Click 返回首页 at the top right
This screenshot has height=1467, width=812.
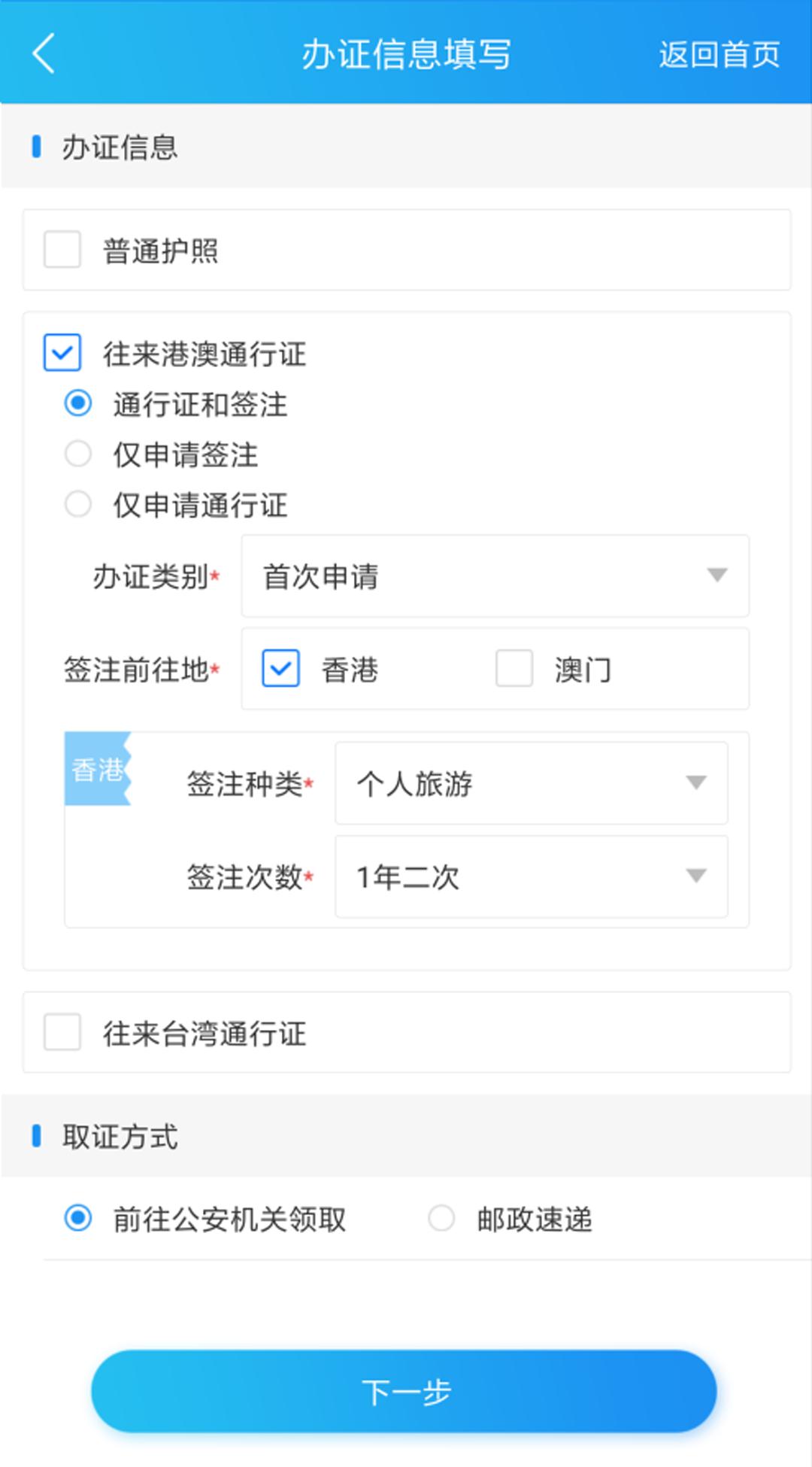tap(718, 54)
